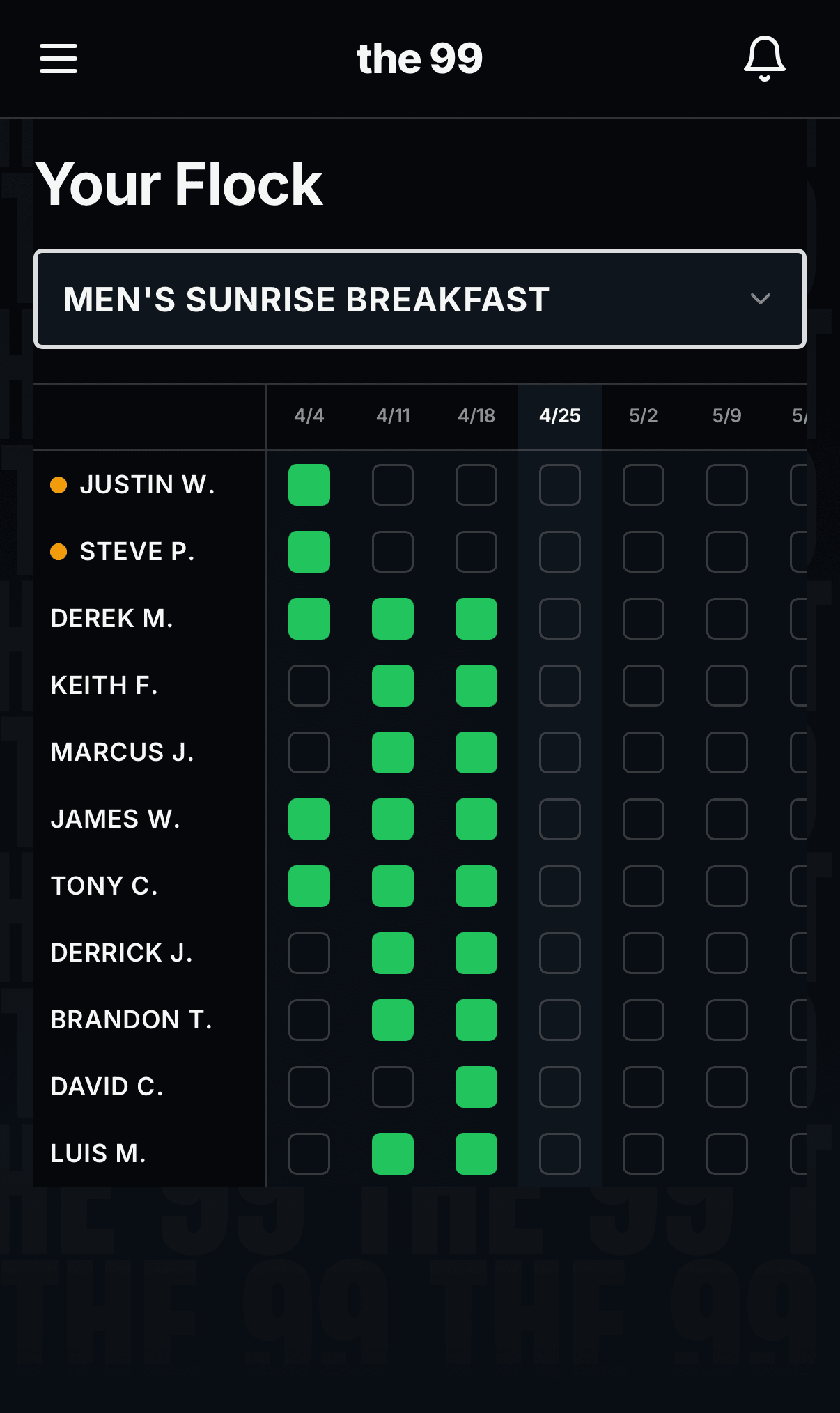Click the app title 'the 99'

(x=419, y=58)
